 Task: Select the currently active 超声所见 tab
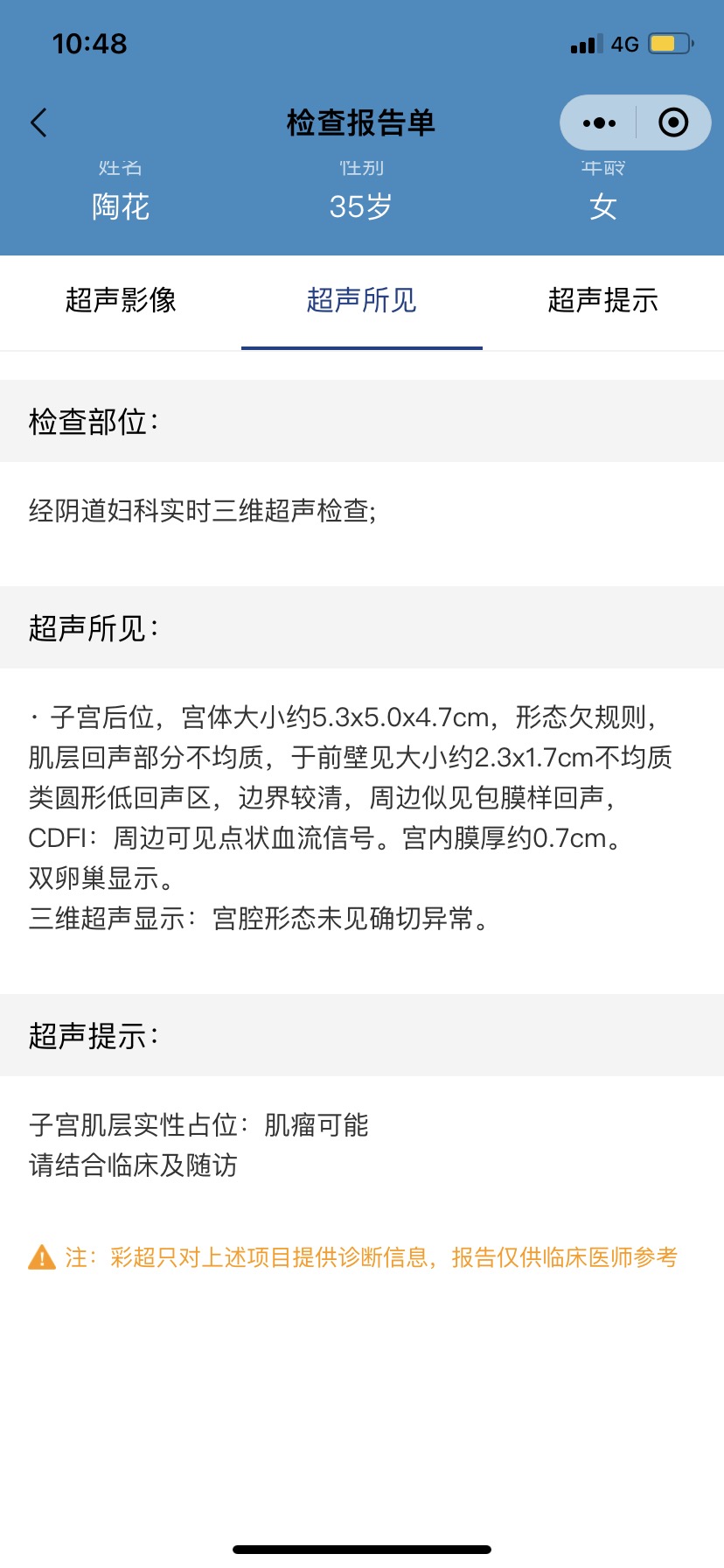362,300
